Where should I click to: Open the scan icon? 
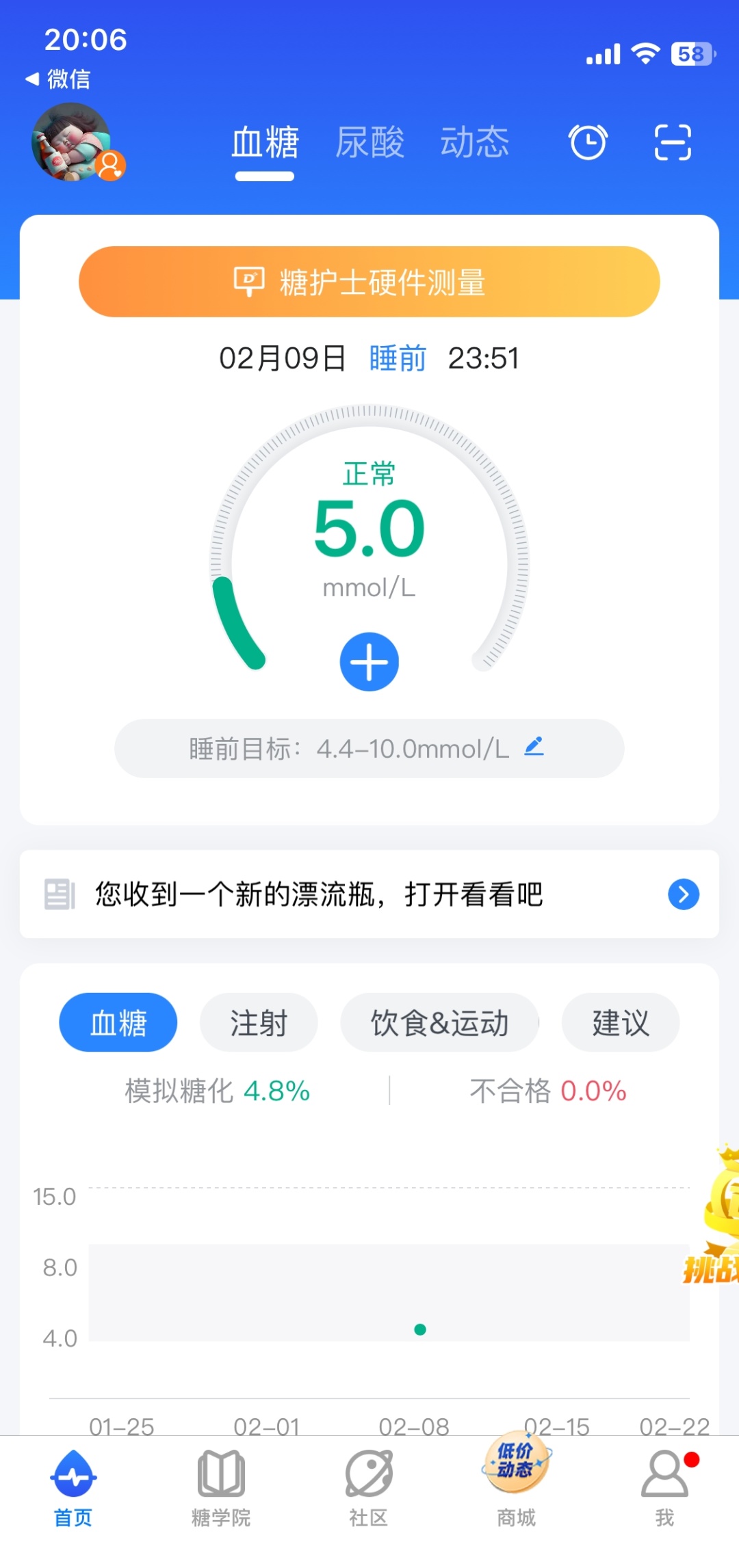point(673,142)
